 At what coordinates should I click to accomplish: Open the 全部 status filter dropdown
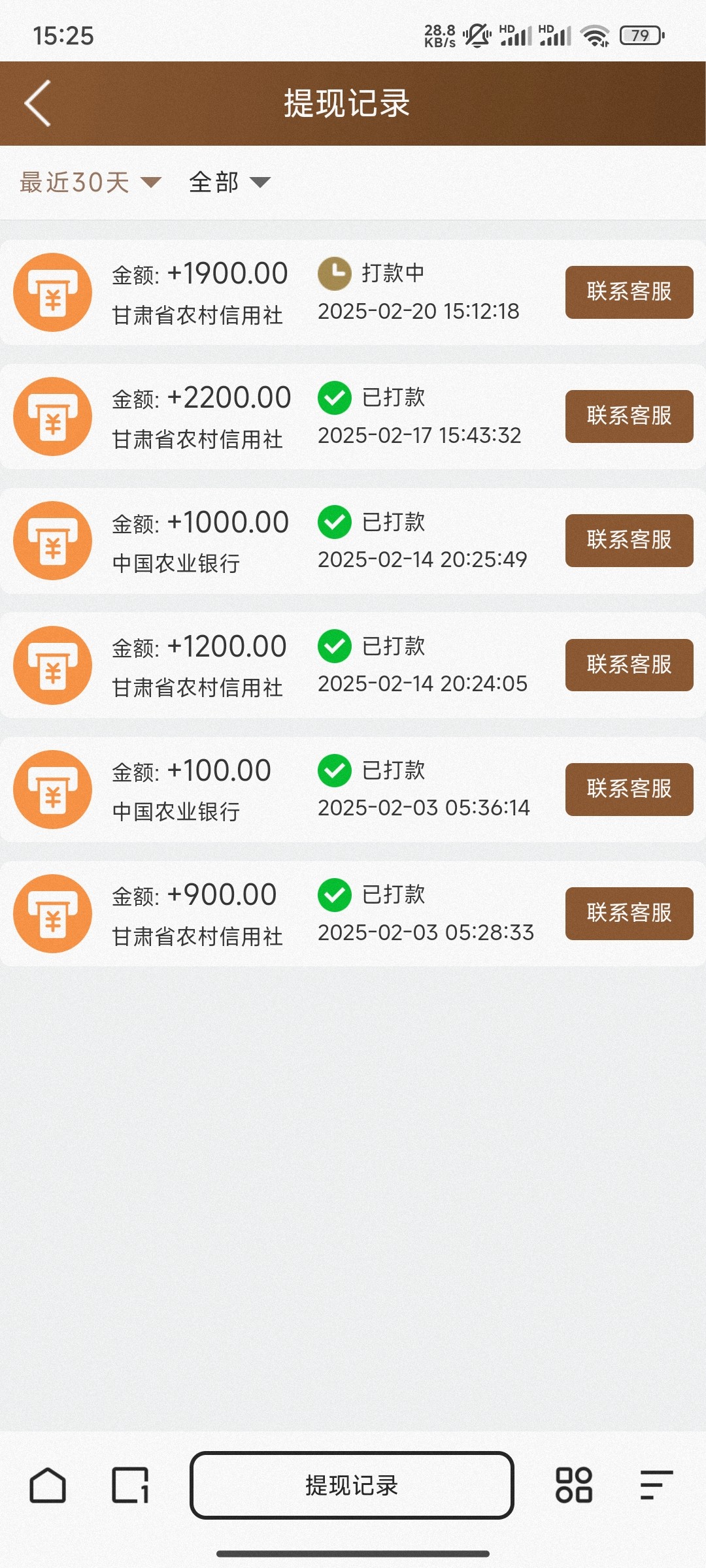[229, 182]
